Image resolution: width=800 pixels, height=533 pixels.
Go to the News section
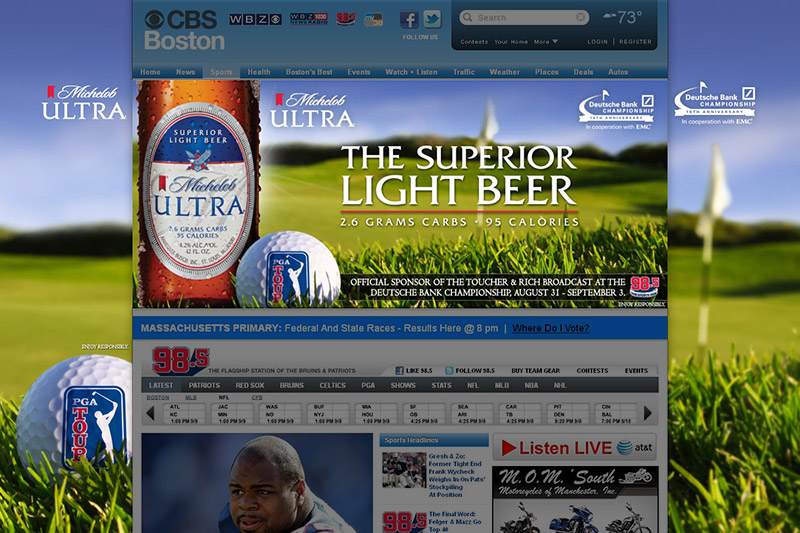(185, 72)
